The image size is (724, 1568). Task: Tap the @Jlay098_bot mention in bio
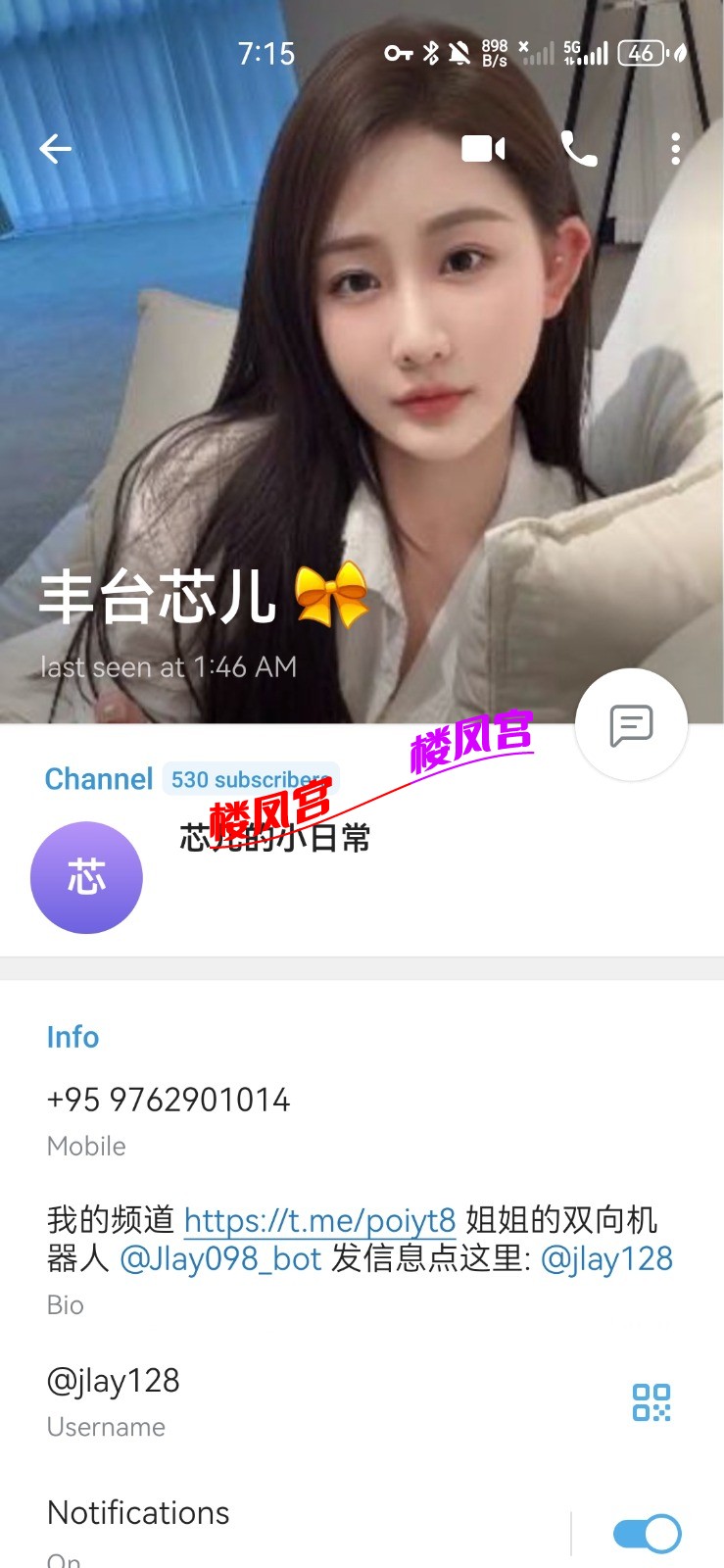tap(217, 1258)
